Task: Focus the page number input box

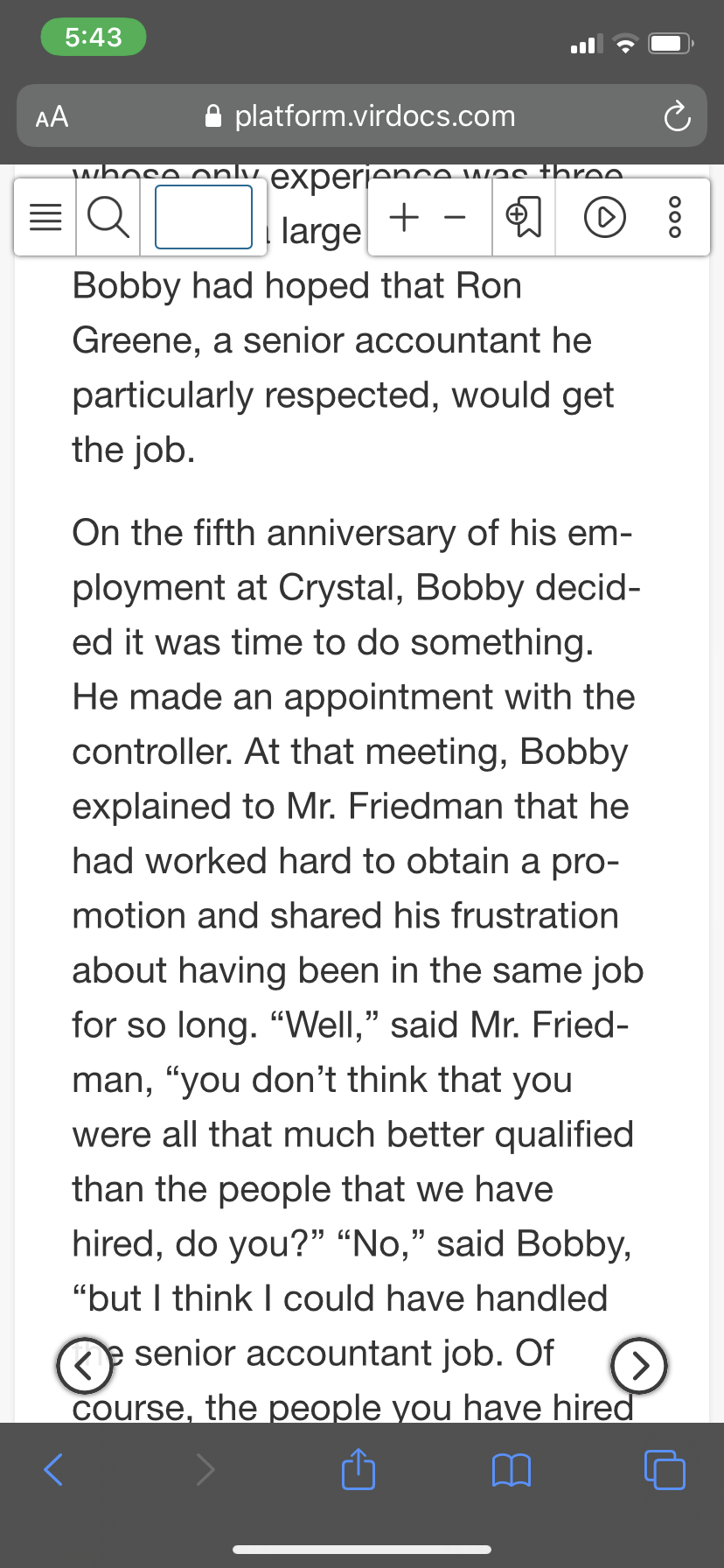Action: (204, 217)
